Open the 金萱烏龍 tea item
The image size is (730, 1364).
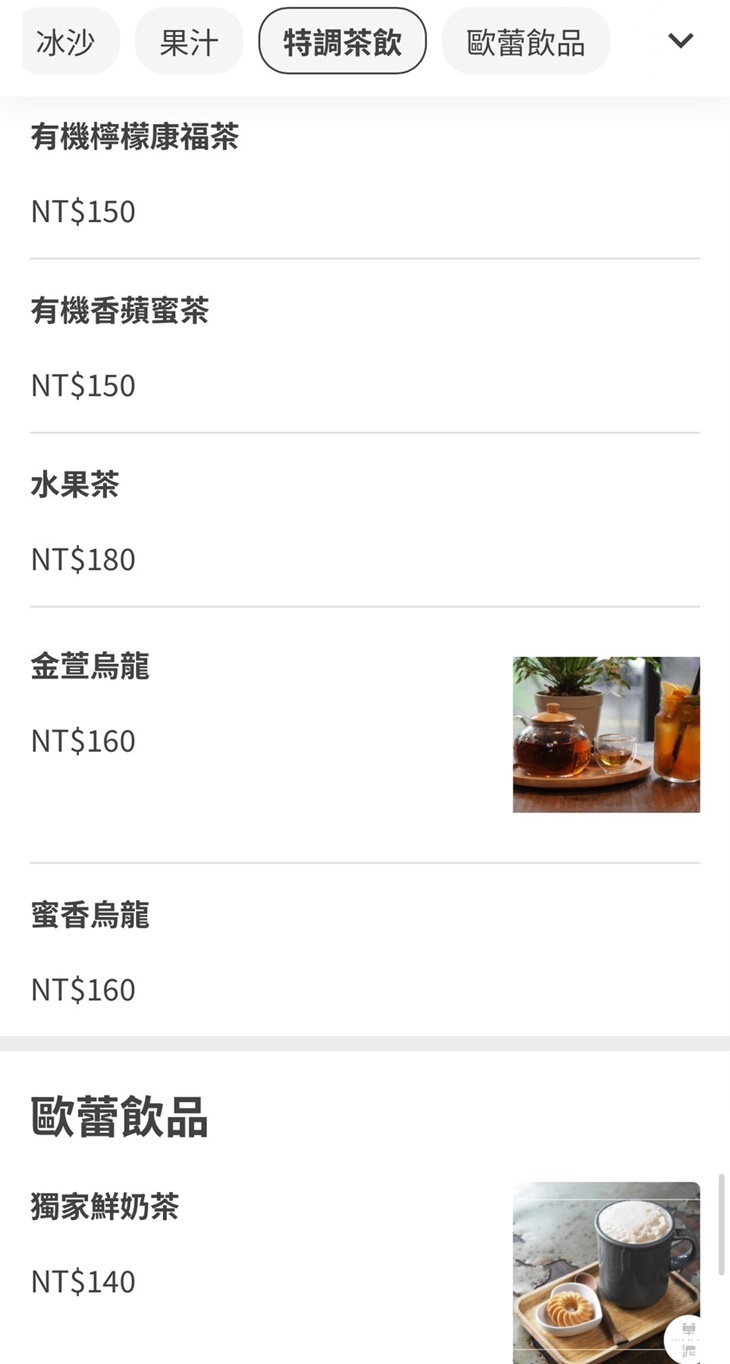(x=89, y=667)
